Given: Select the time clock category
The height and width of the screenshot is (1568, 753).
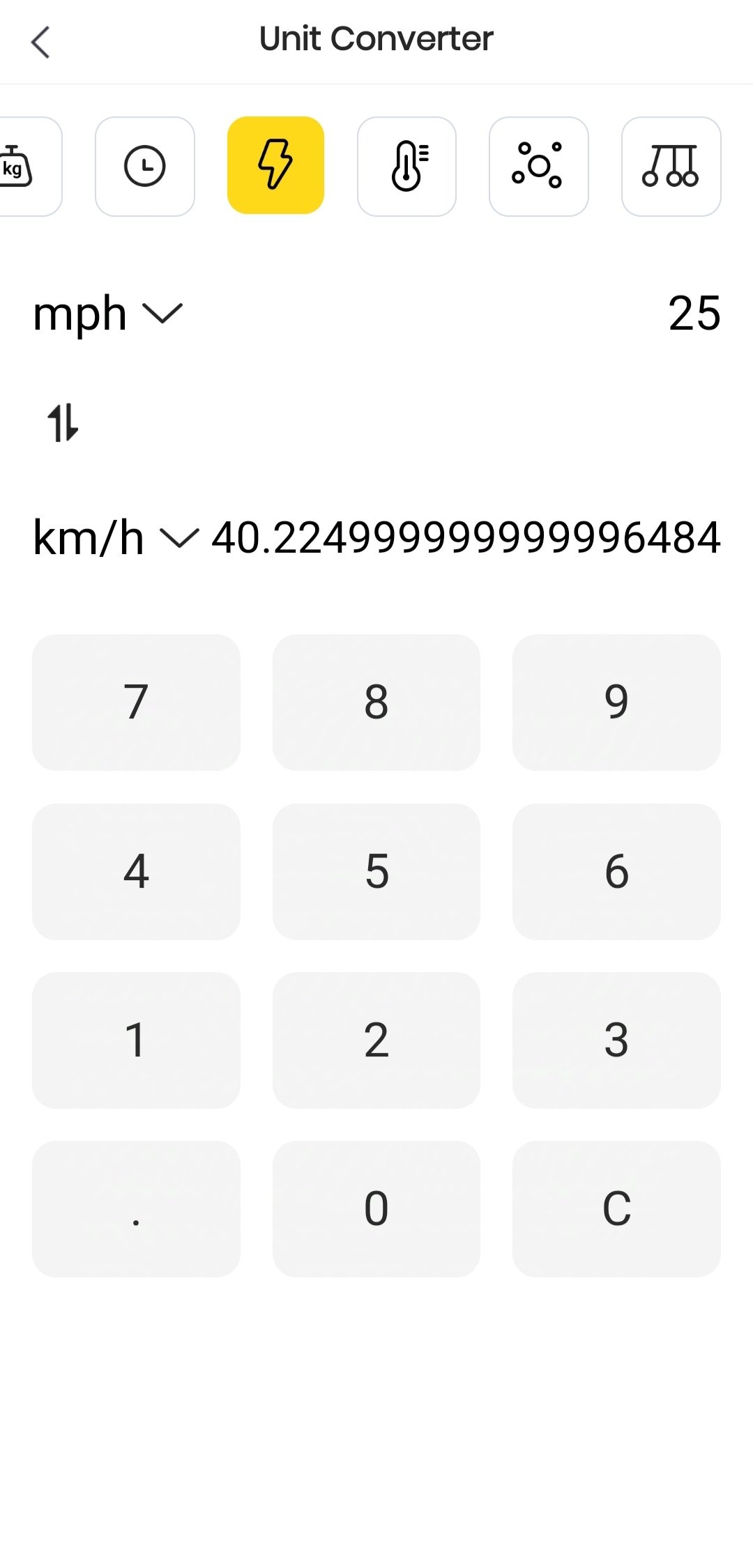Looking at the screenshot, I should (145, 167).
